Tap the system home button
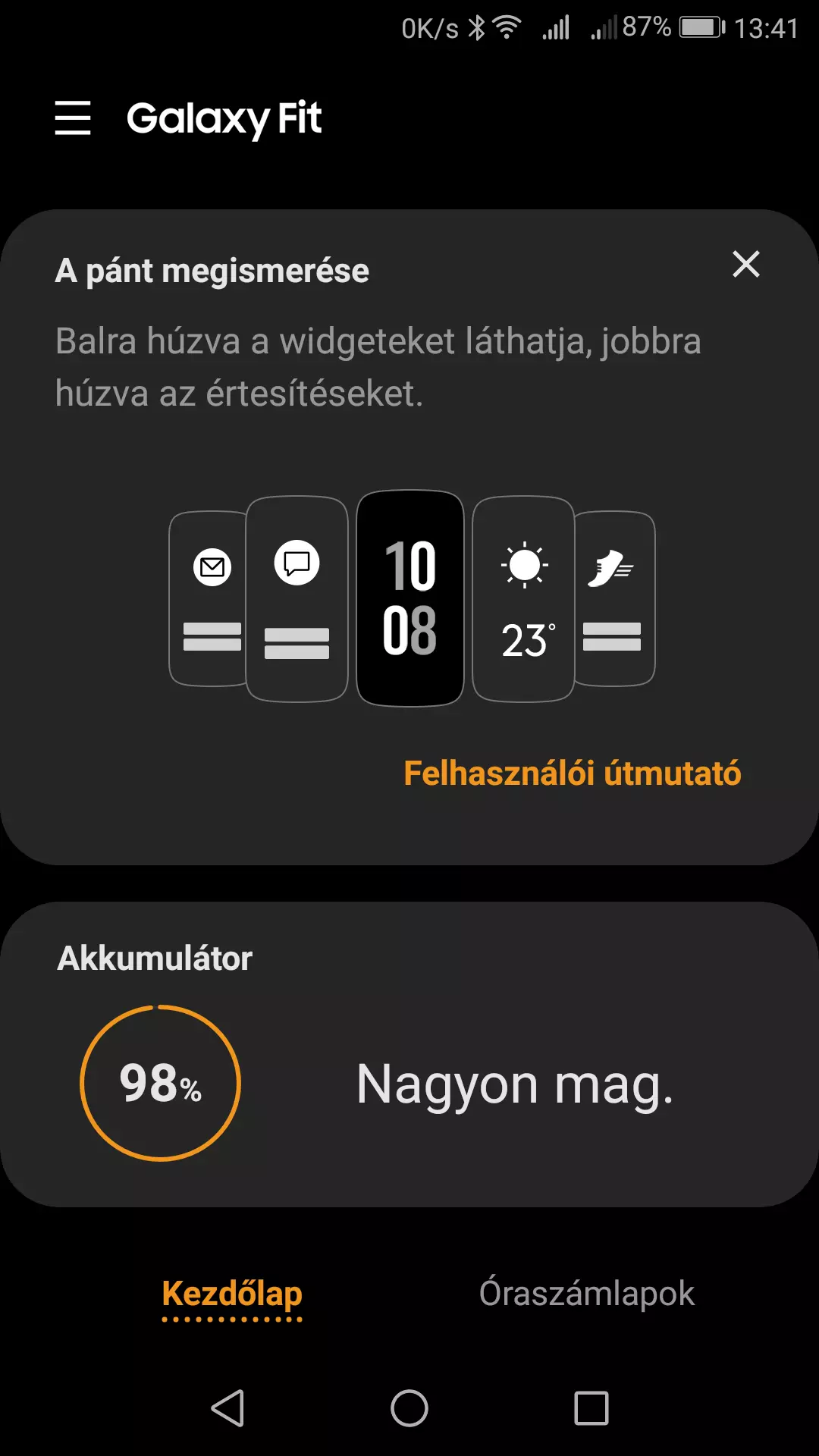Screen dimensions: 819x1456 tap(409, 1408)
